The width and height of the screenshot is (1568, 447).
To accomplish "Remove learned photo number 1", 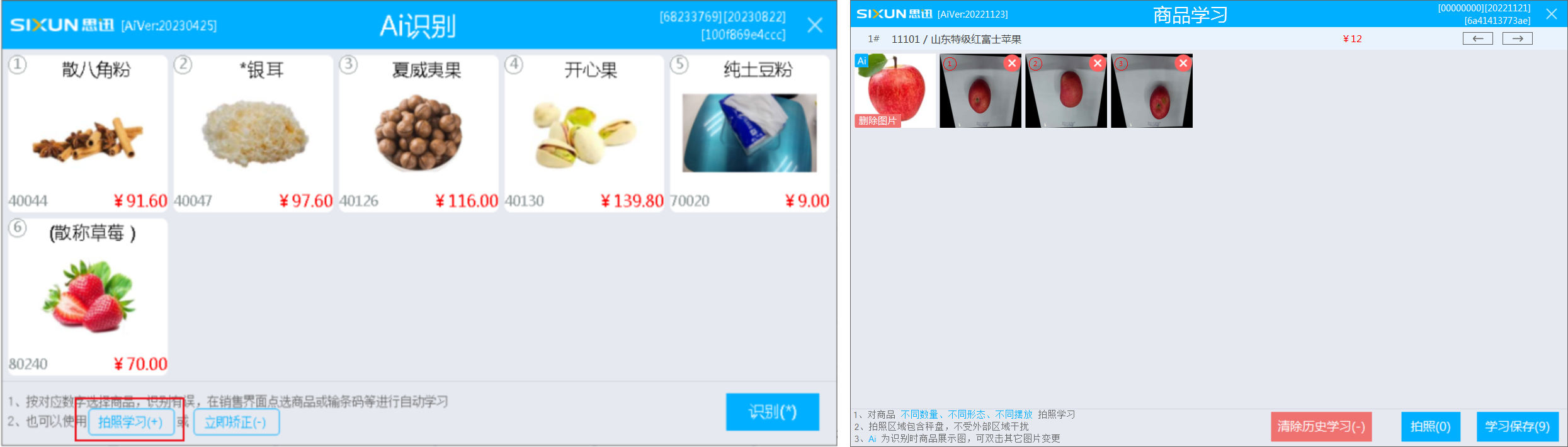I will coord(1012,63).
